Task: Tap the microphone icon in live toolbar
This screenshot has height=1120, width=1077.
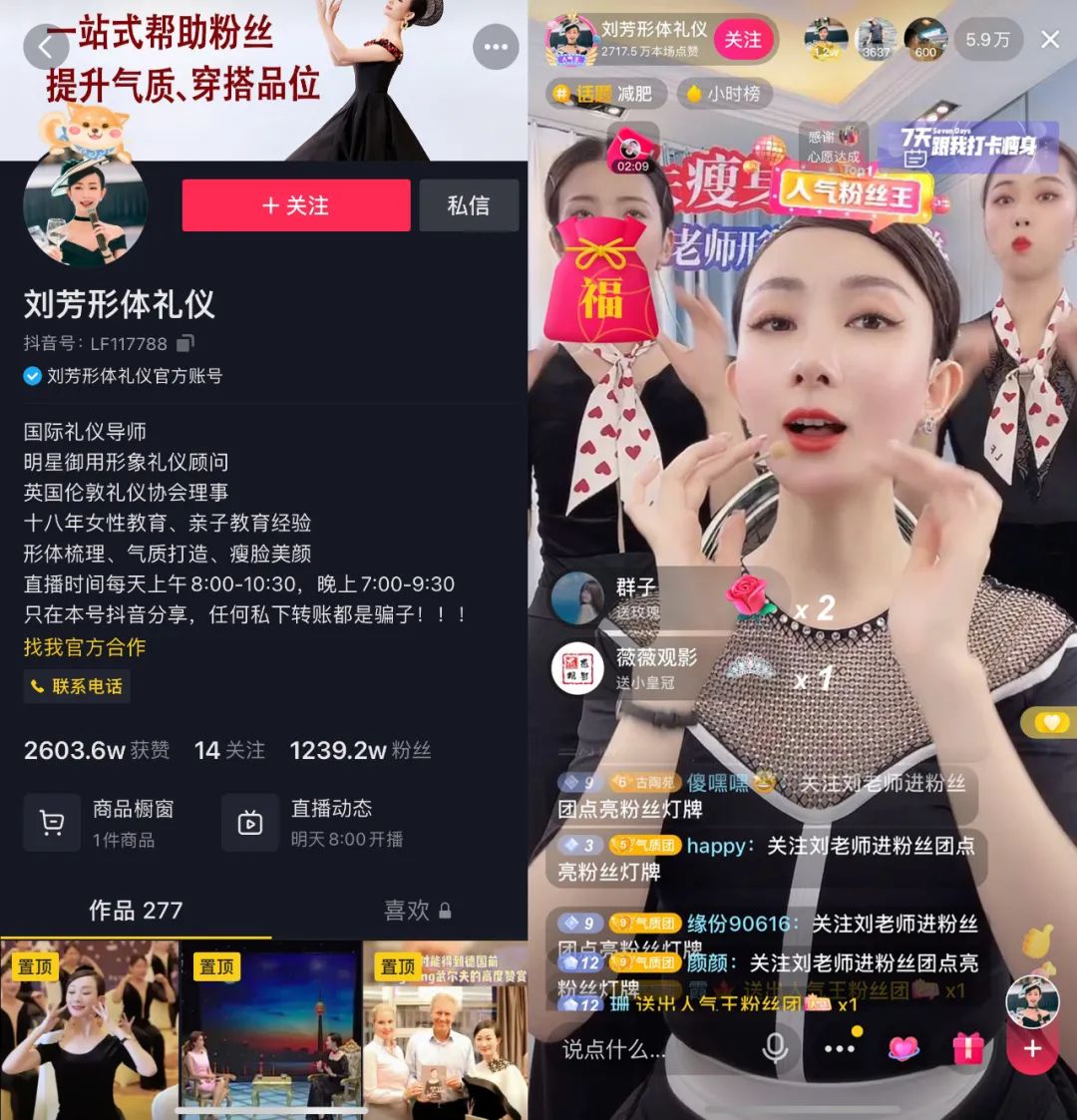Action: click(x=774, y=1047)
